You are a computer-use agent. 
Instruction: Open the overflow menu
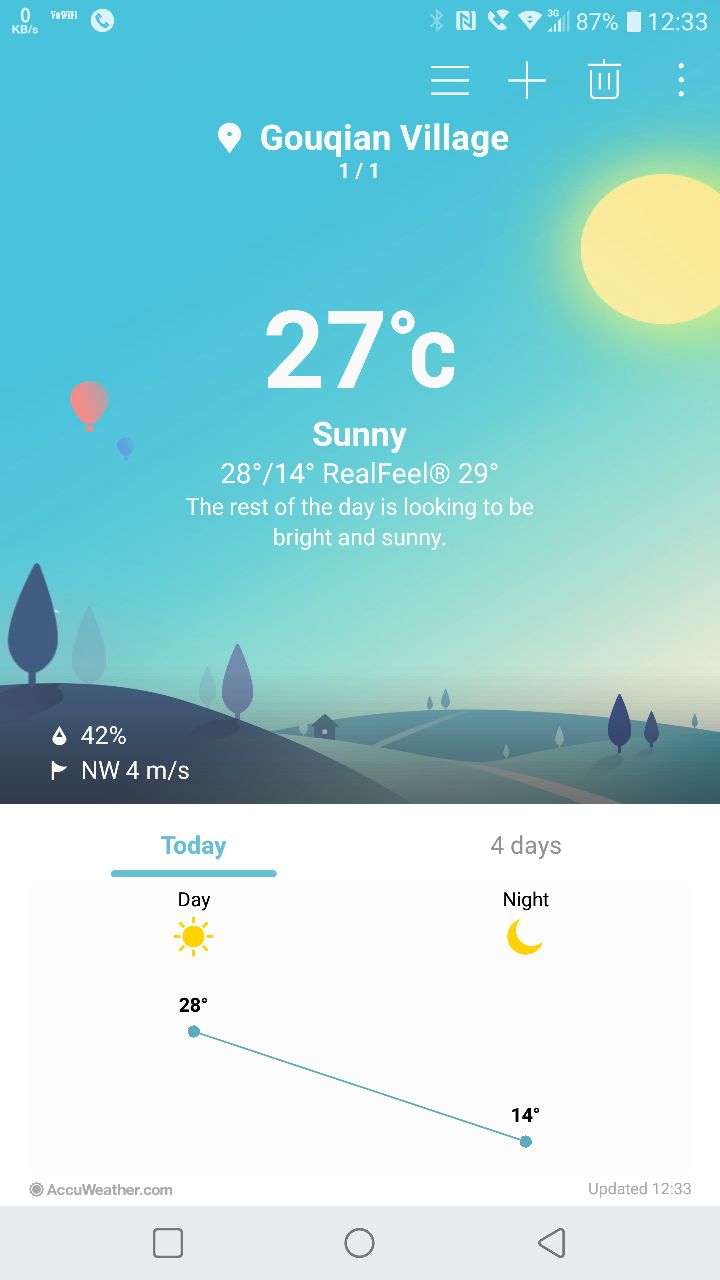681,80
